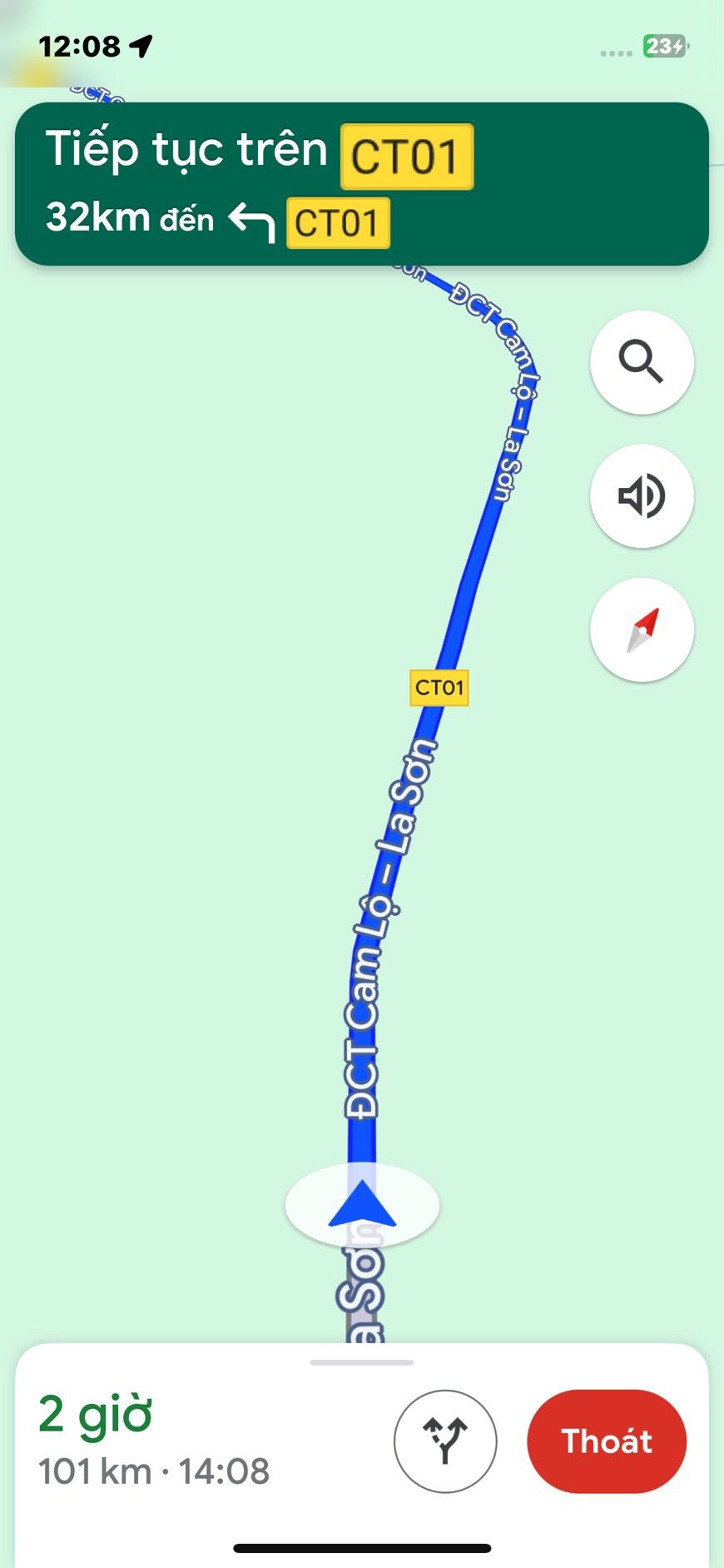Tap the sound and voice guidance speaker
The image size is (724, 1568).
[641, 496]
